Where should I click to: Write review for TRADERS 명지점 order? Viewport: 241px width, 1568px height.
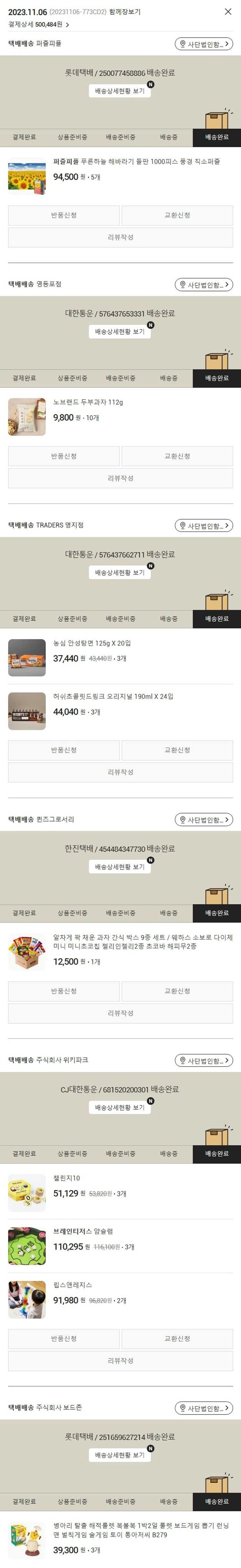point(120,772)
